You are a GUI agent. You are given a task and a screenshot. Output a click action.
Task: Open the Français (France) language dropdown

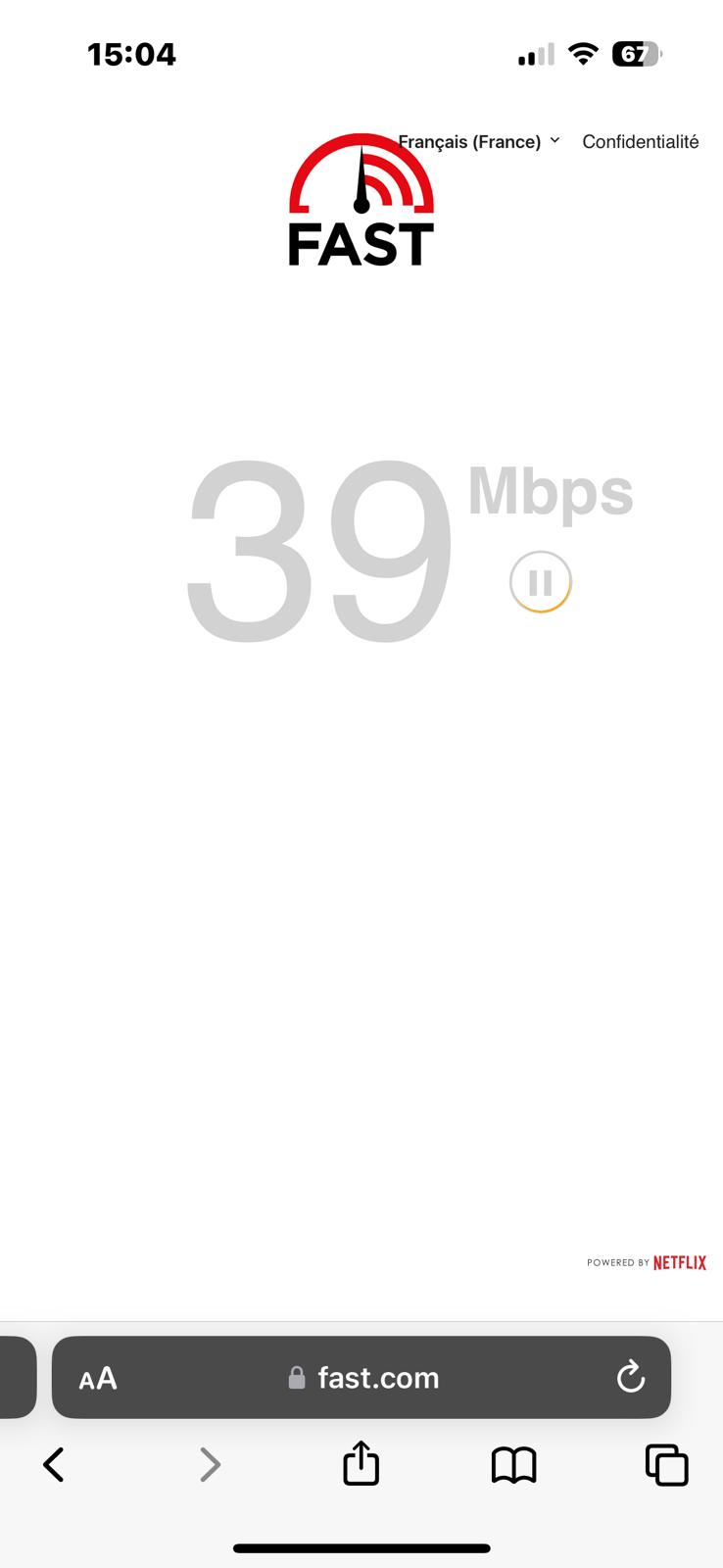tap(479, 142)
